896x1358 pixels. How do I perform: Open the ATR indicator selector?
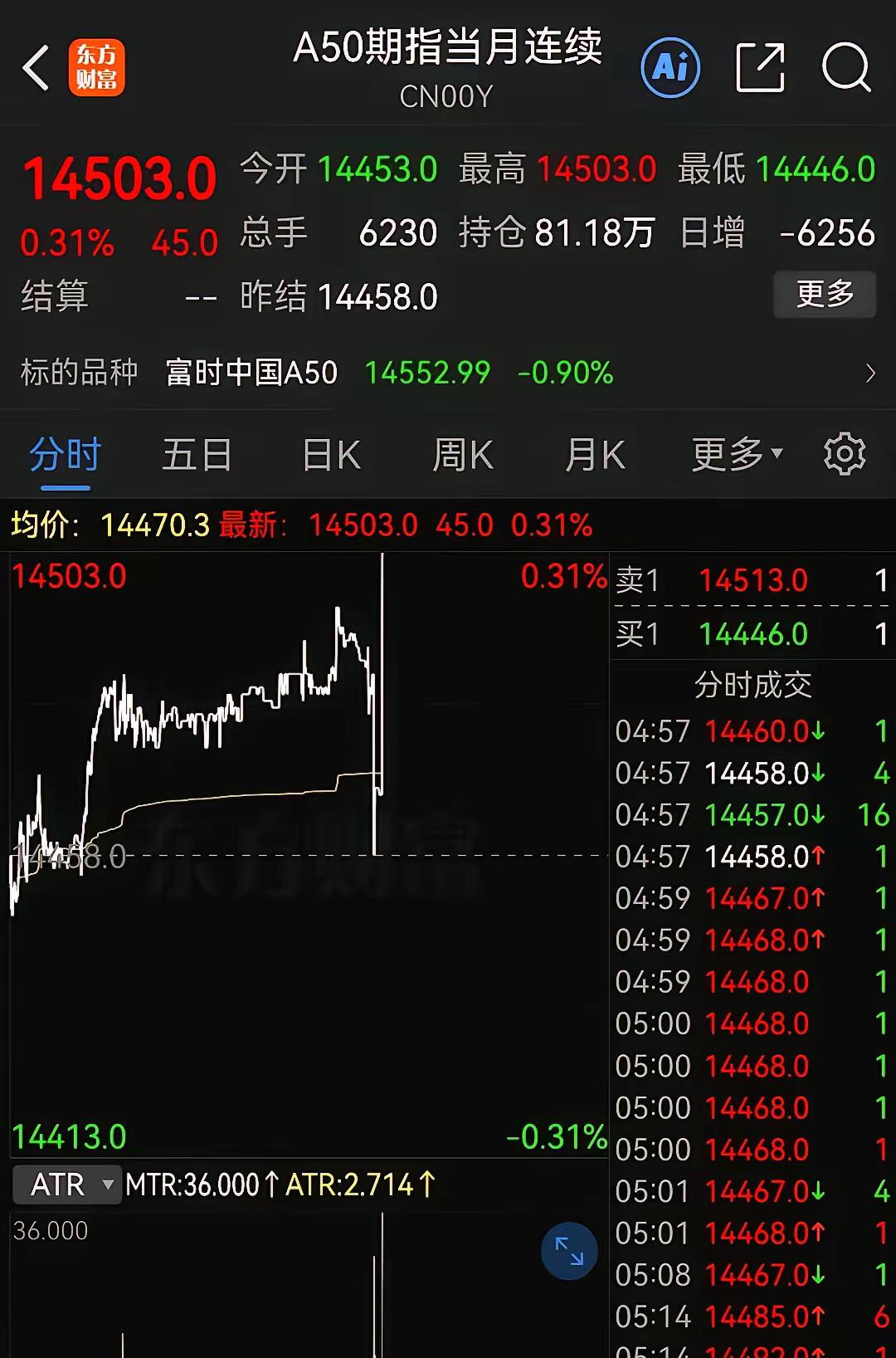click(x=66, y=1185)
